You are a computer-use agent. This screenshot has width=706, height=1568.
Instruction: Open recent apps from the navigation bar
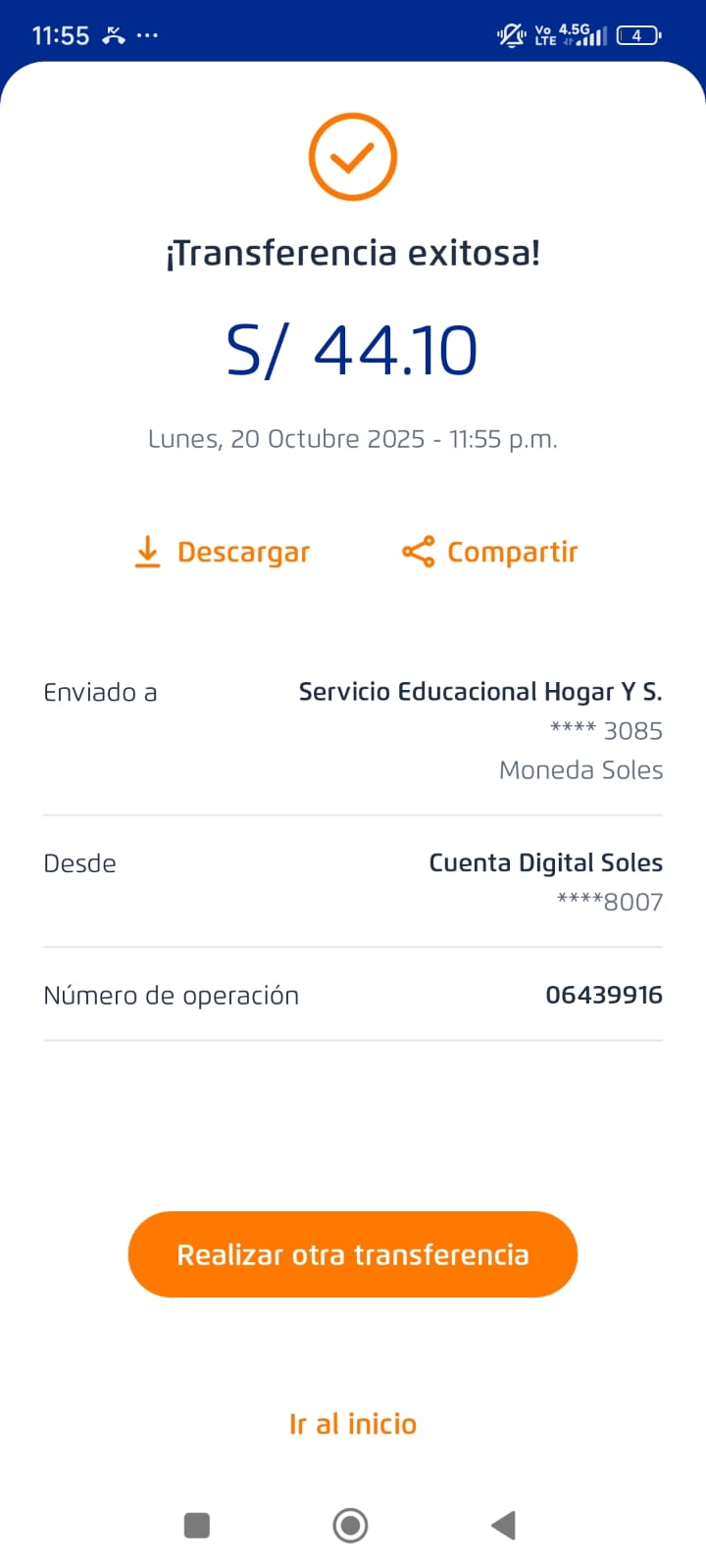(197, 1525)
